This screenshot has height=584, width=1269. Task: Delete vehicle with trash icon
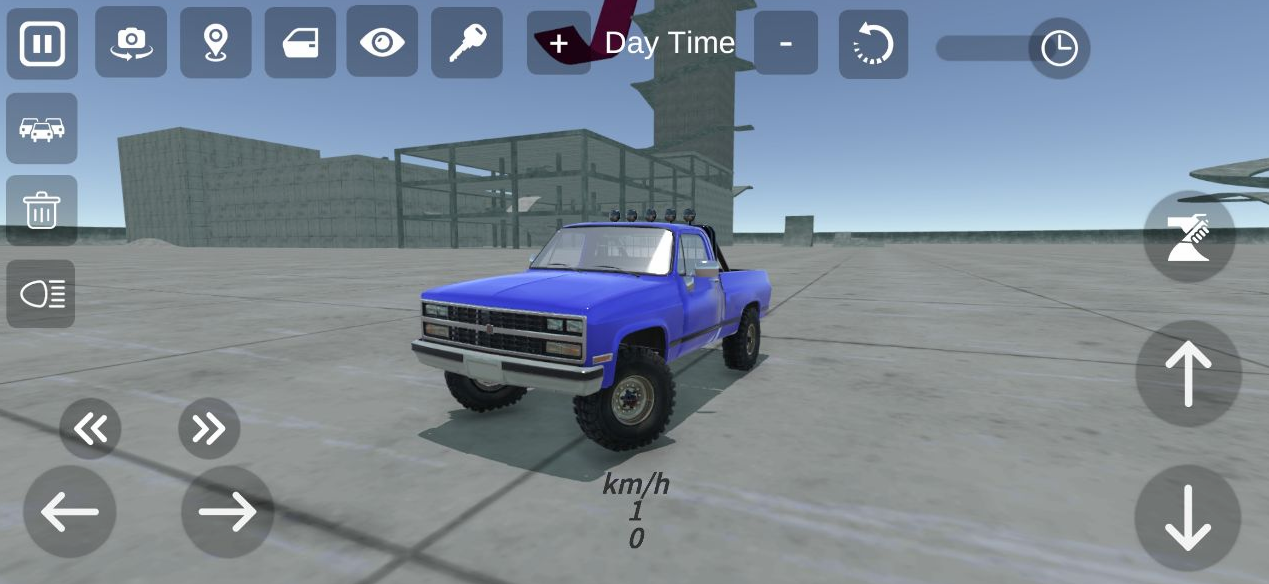pos(42,211)
